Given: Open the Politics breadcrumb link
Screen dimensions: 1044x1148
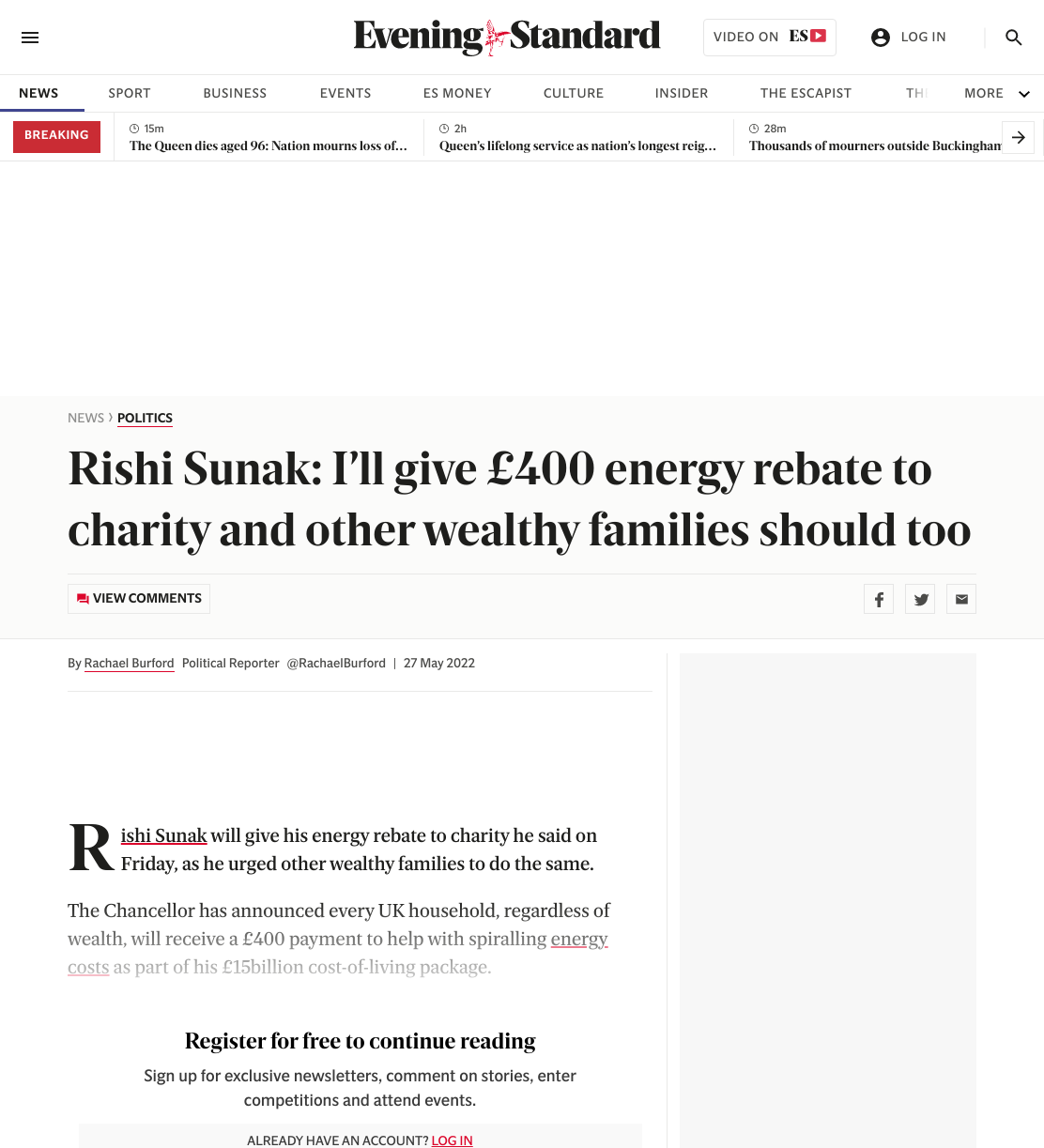Looking at the screenshot, I should point(145,418).
